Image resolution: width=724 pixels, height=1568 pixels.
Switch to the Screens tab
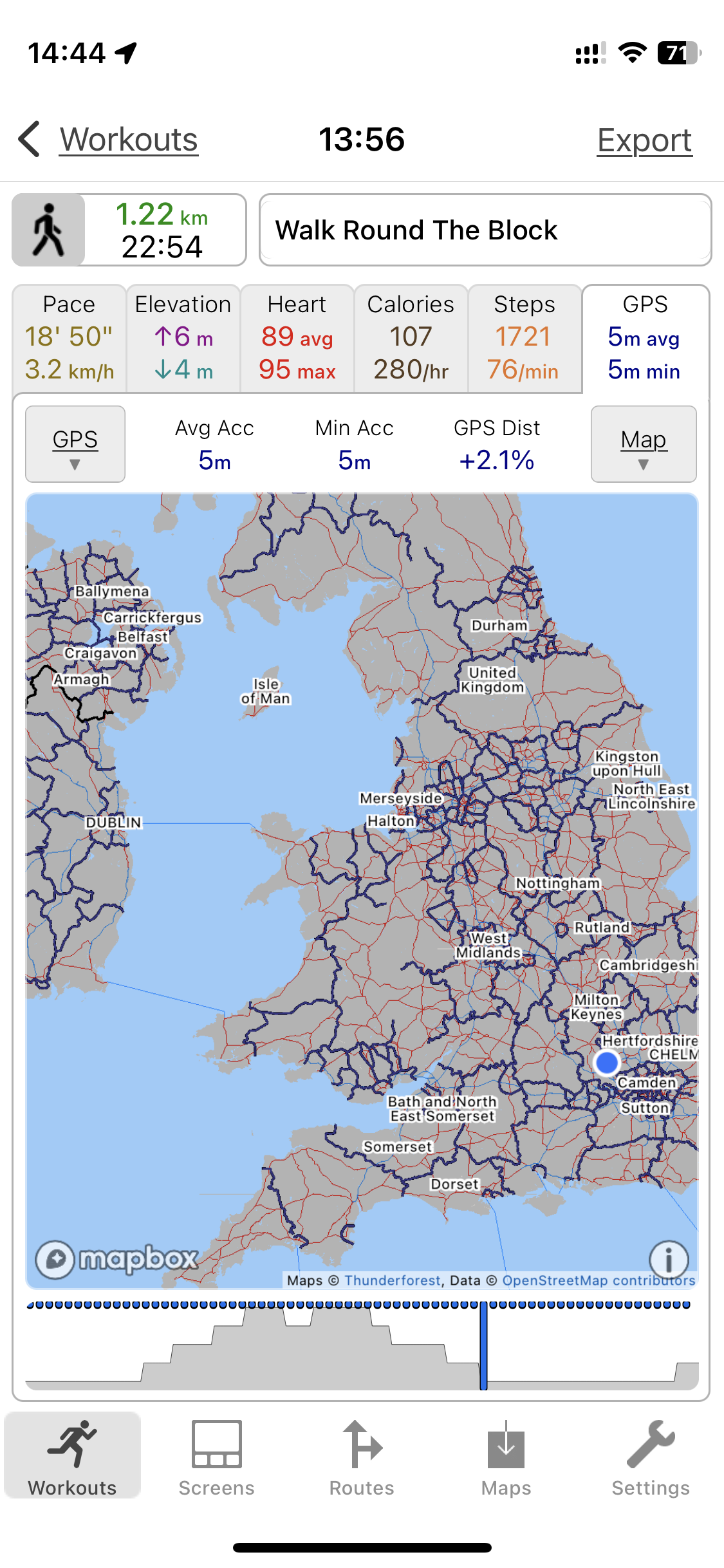click(217, 1459)
